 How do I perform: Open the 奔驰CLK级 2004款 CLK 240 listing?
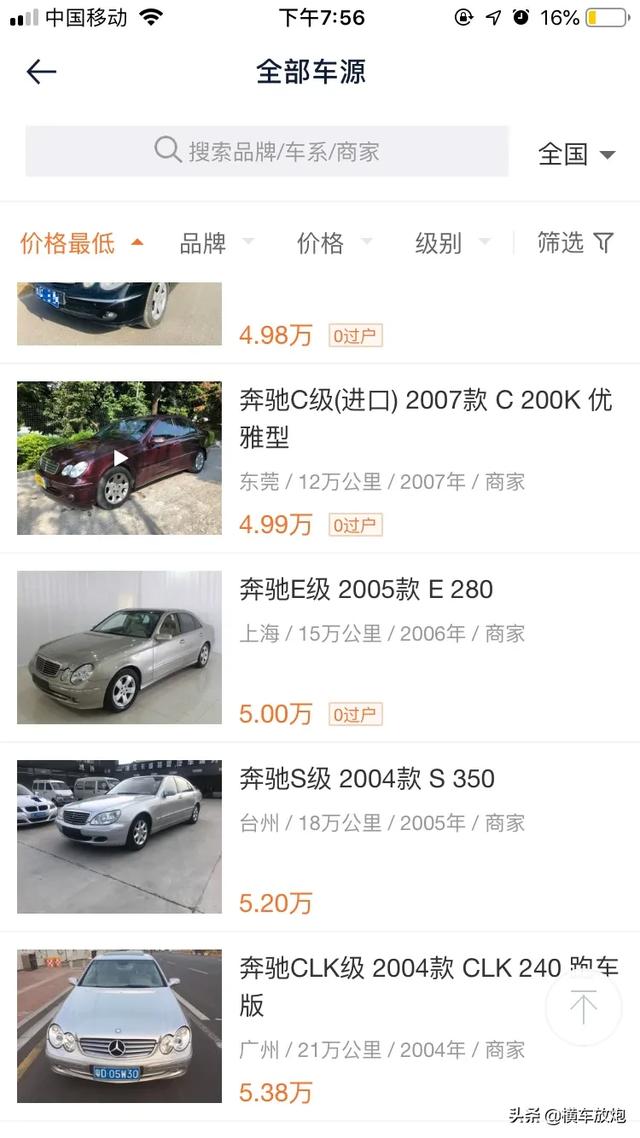pyautogui.click(x=400, y=969)
